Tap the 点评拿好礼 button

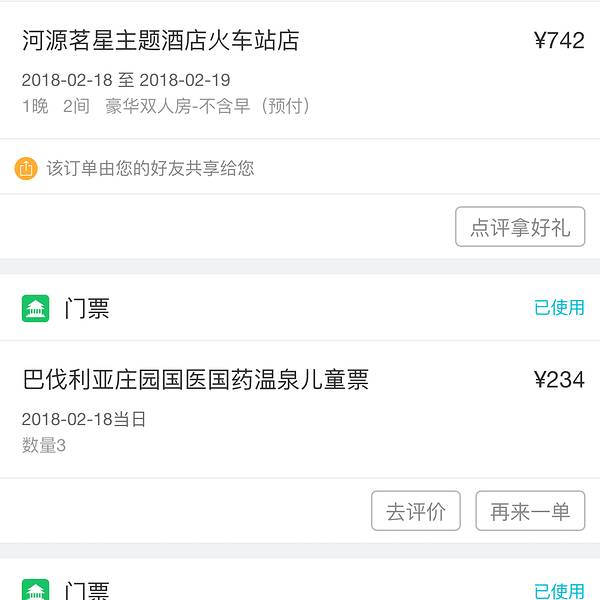520,227
